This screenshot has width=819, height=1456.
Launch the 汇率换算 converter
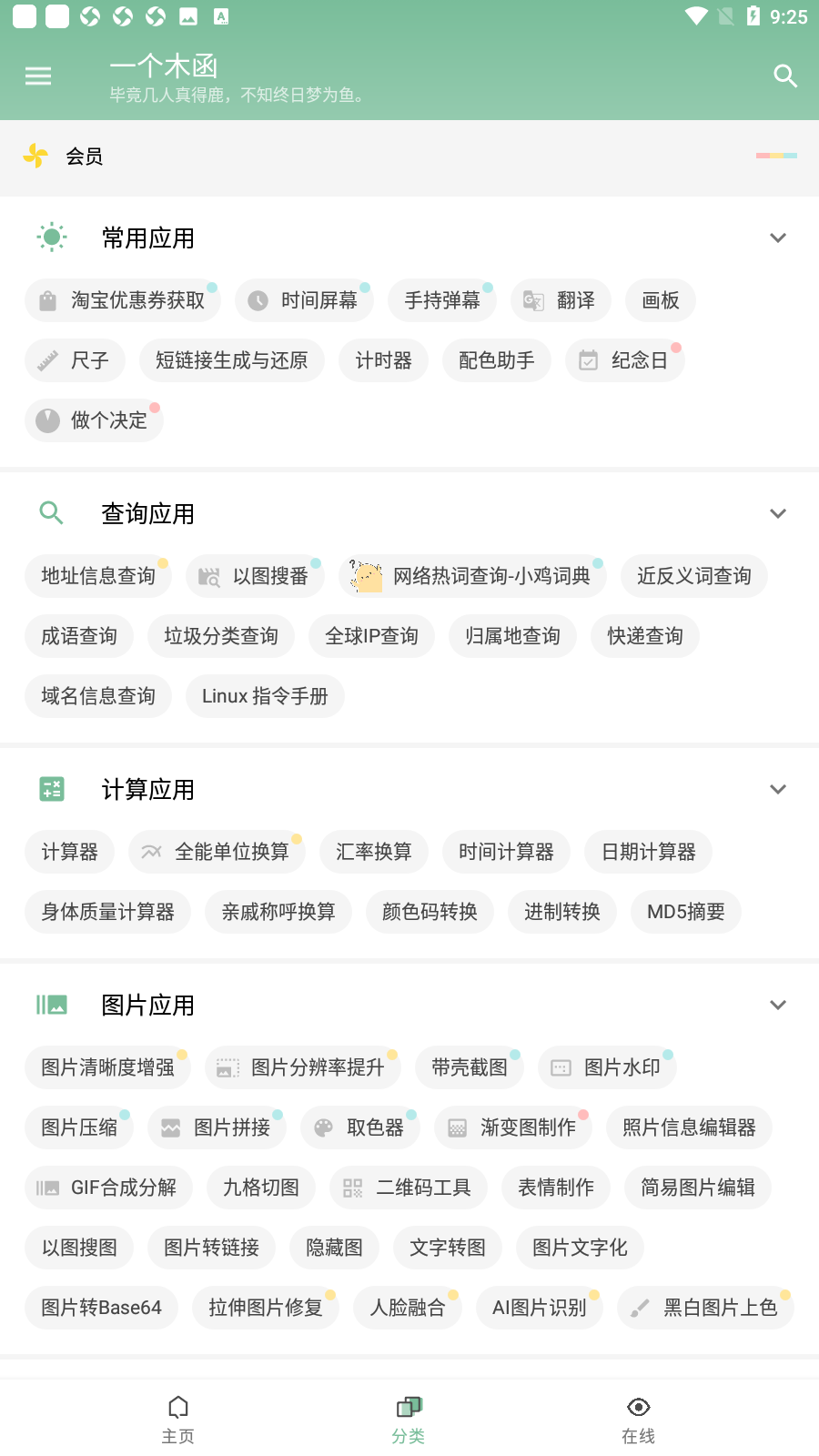(373, 852)
